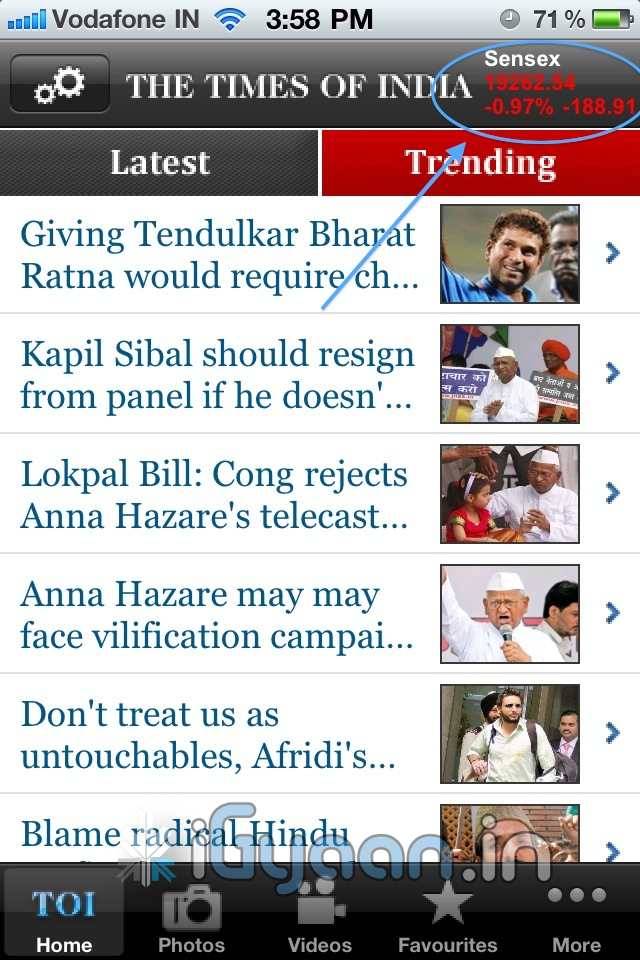Screen dimensions: 640x960
Task: Tap the More tab
Action: (x=577, y=916)
